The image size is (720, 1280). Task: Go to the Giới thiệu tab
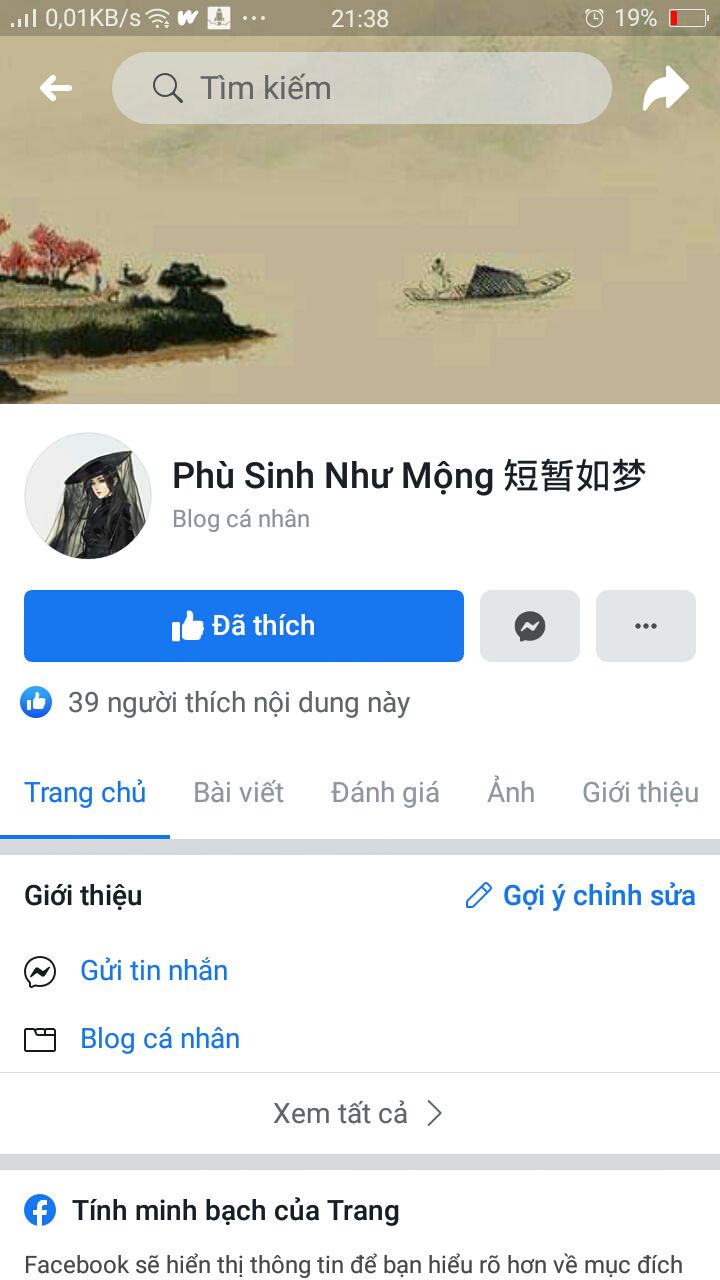click(x=640, y=793)
